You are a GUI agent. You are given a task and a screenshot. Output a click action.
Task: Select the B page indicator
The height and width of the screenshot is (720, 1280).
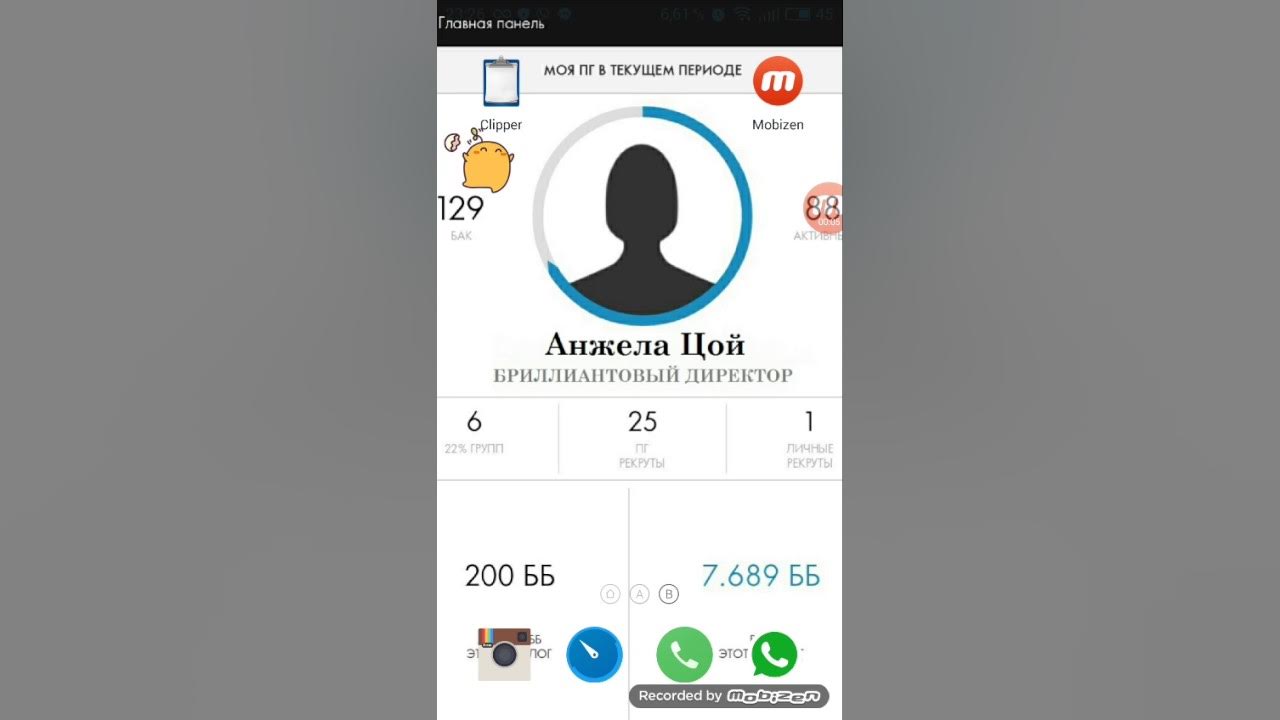point(669,594)
